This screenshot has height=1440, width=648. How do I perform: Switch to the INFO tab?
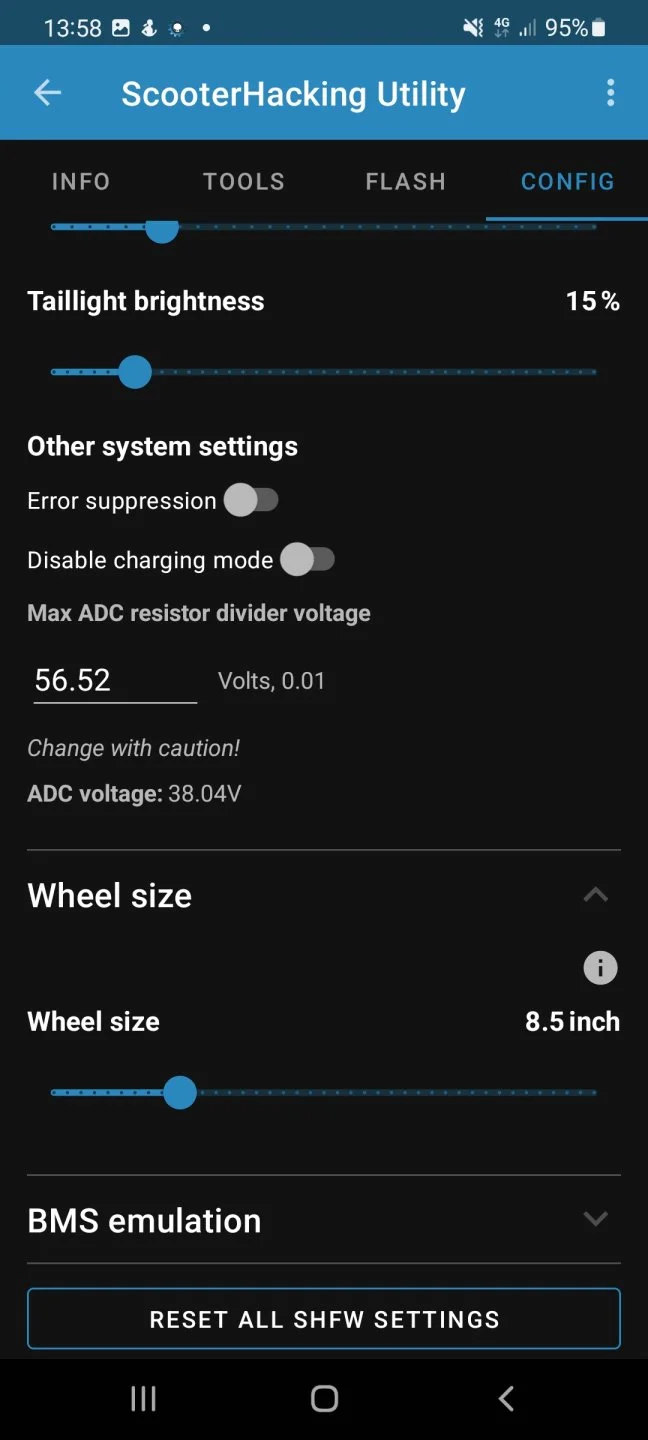[81, 182]
